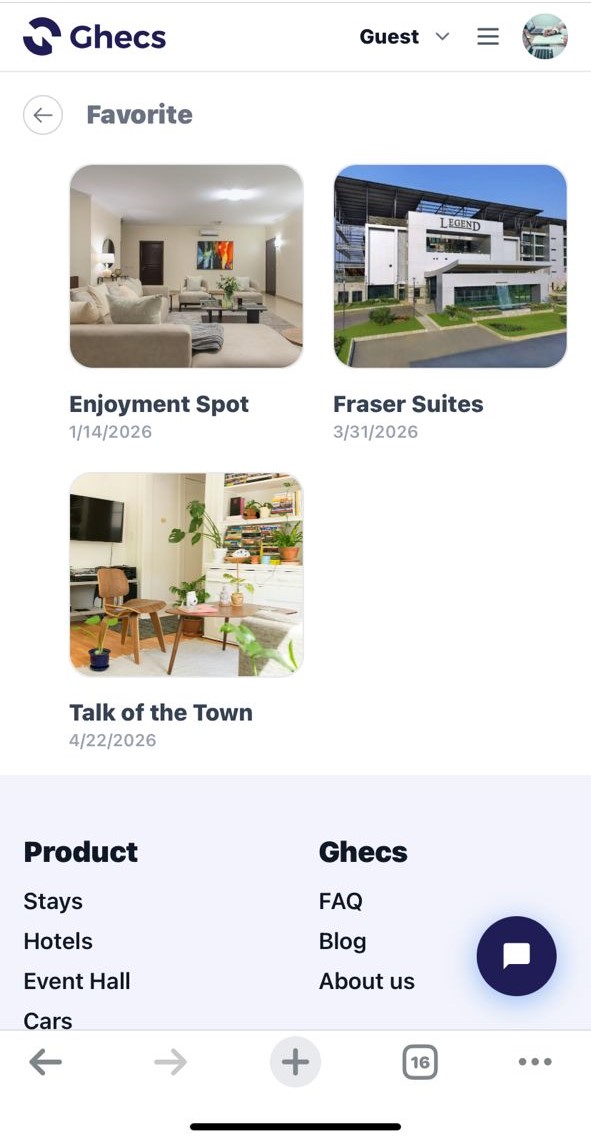Viewport: 591px width, 1142px height.
Task: Open the Talk of the Town listing
Action: pyautogui.click(x=186, y=575)
